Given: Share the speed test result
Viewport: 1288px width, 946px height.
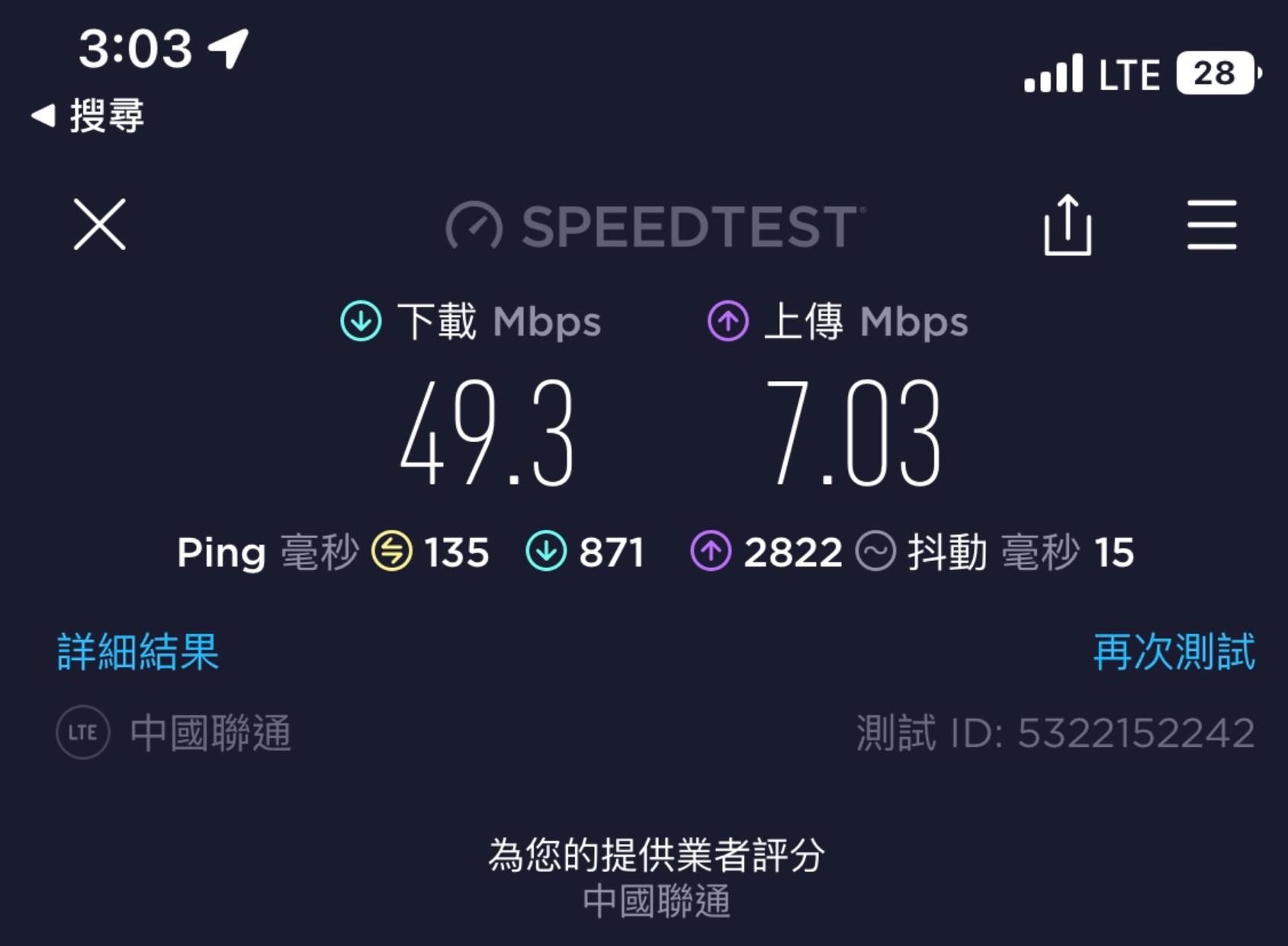Looking at the screenshot, I should click(1067, 225).
